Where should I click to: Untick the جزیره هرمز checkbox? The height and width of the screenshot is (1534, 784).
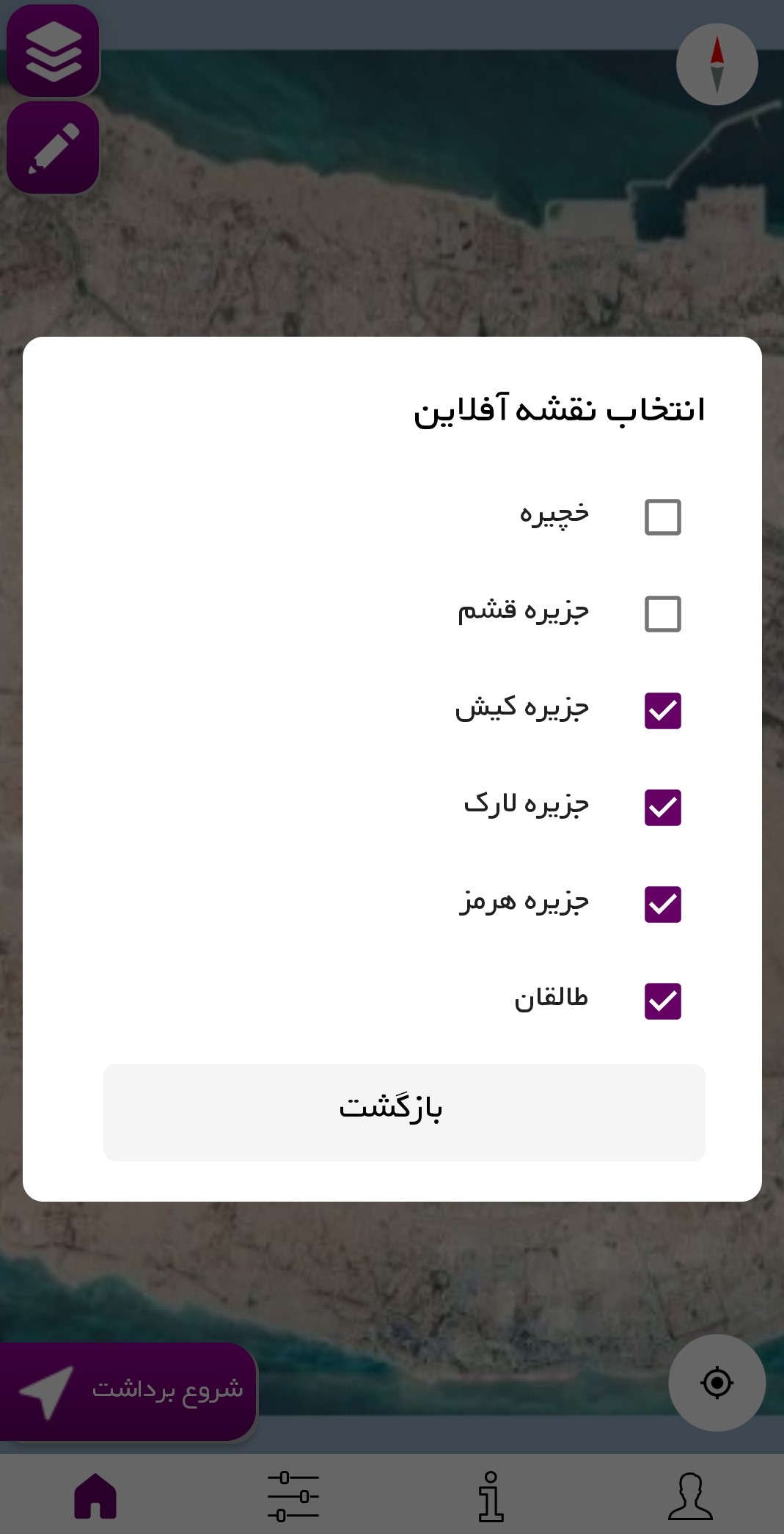point(662,905)
